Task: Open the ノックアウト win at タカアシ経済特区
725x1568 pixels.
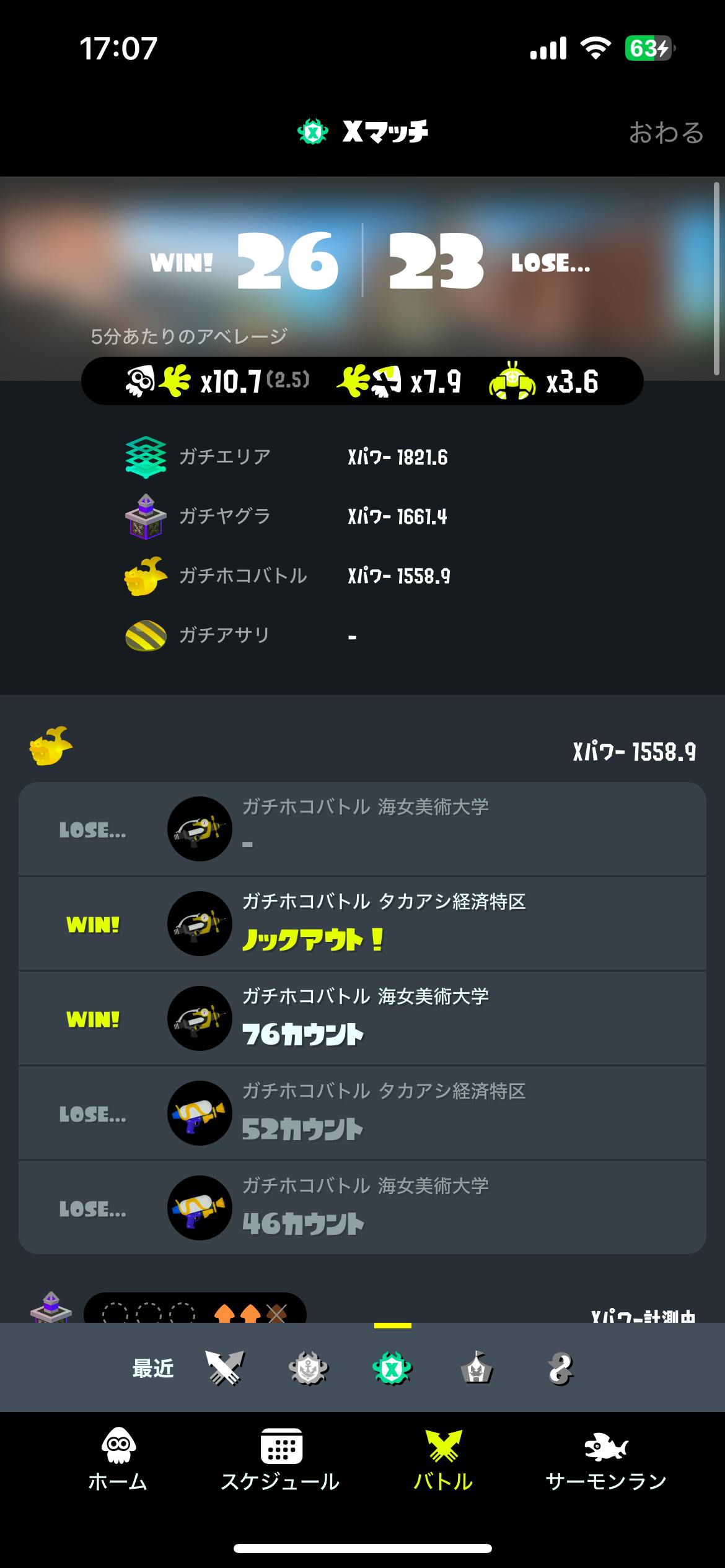Action: pos(362,924)
